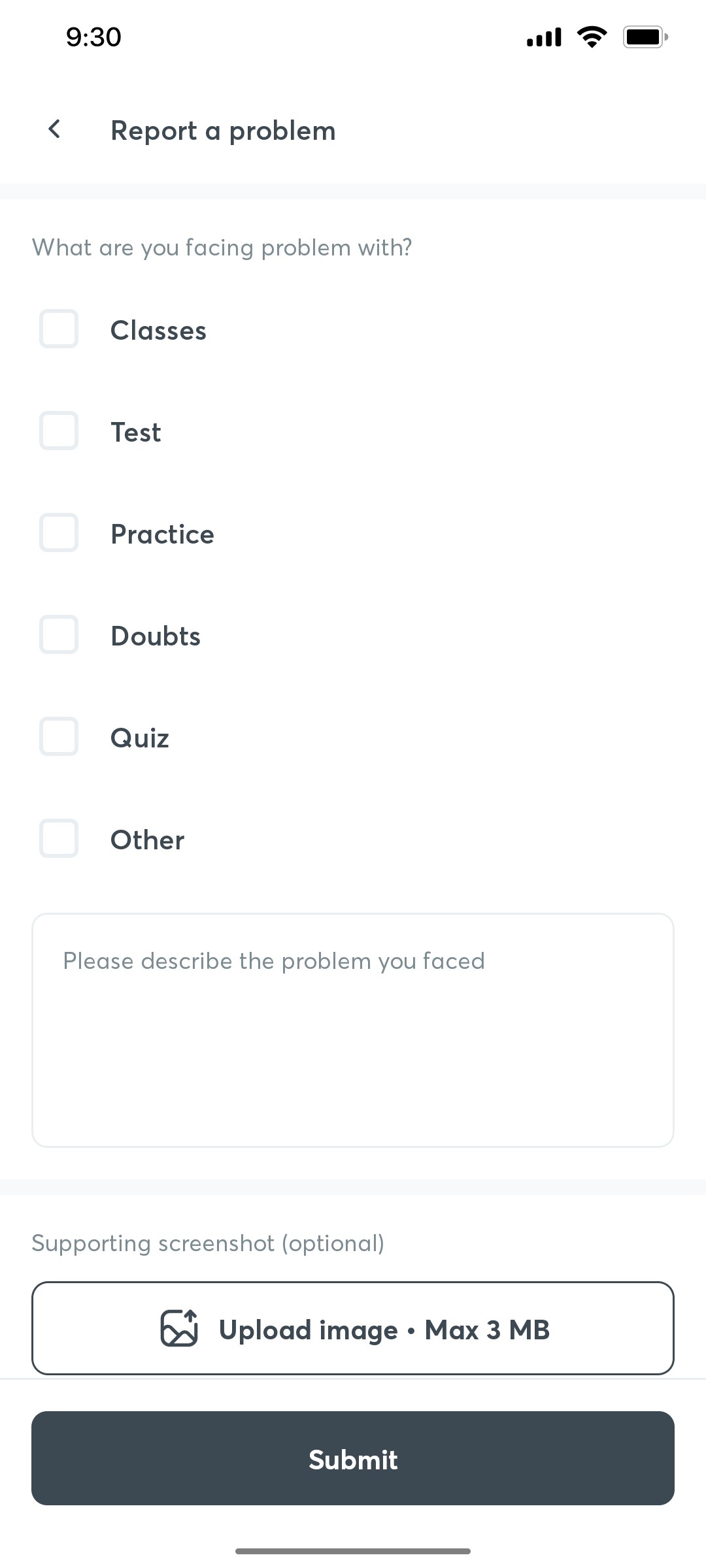Click Upload image Max 3 MB button
This screenshot has height=1568, width=706.
point(353,1329)
